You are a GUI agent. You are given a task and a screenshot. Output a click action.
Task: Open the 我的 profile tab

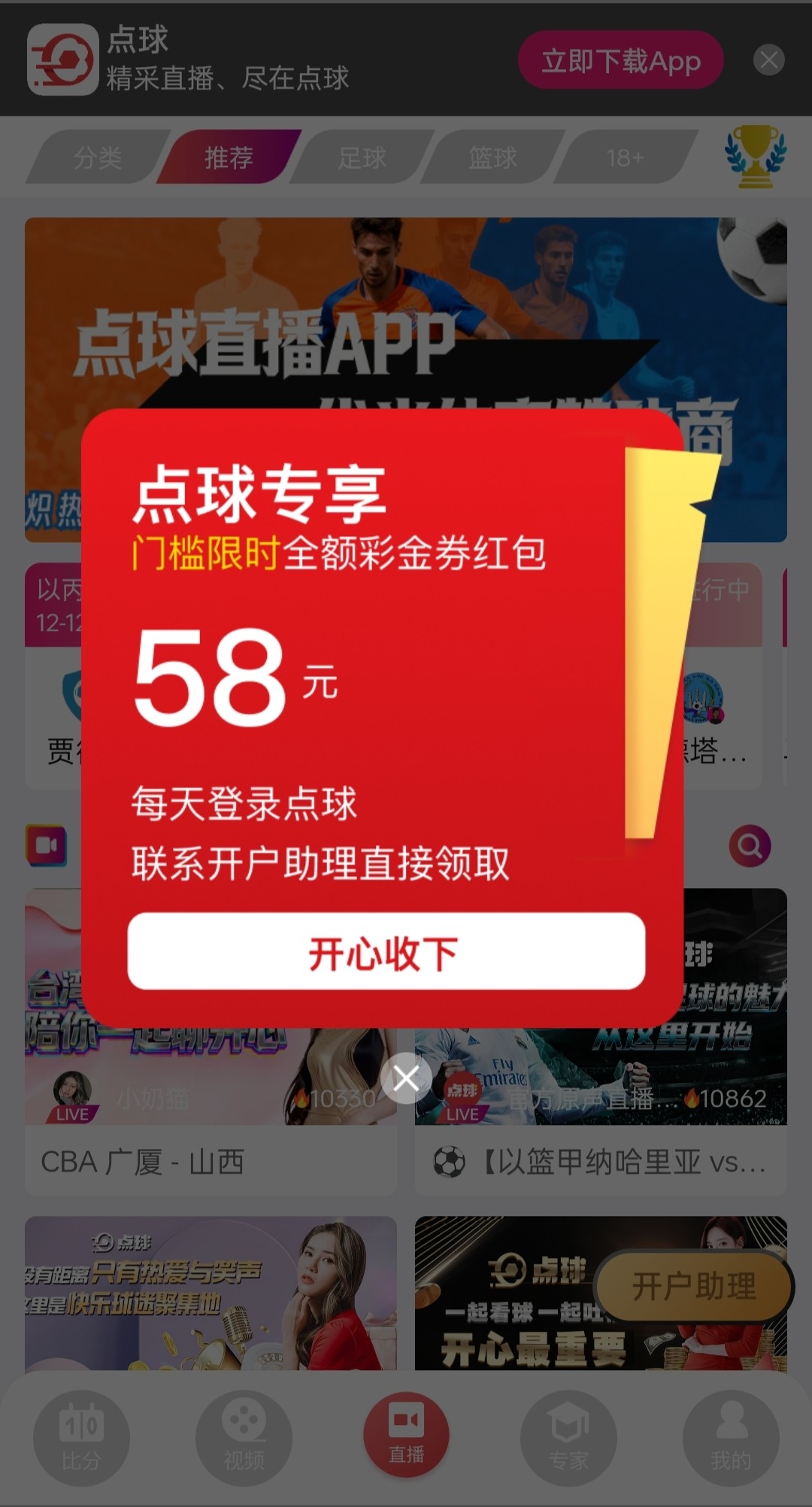730,1438
